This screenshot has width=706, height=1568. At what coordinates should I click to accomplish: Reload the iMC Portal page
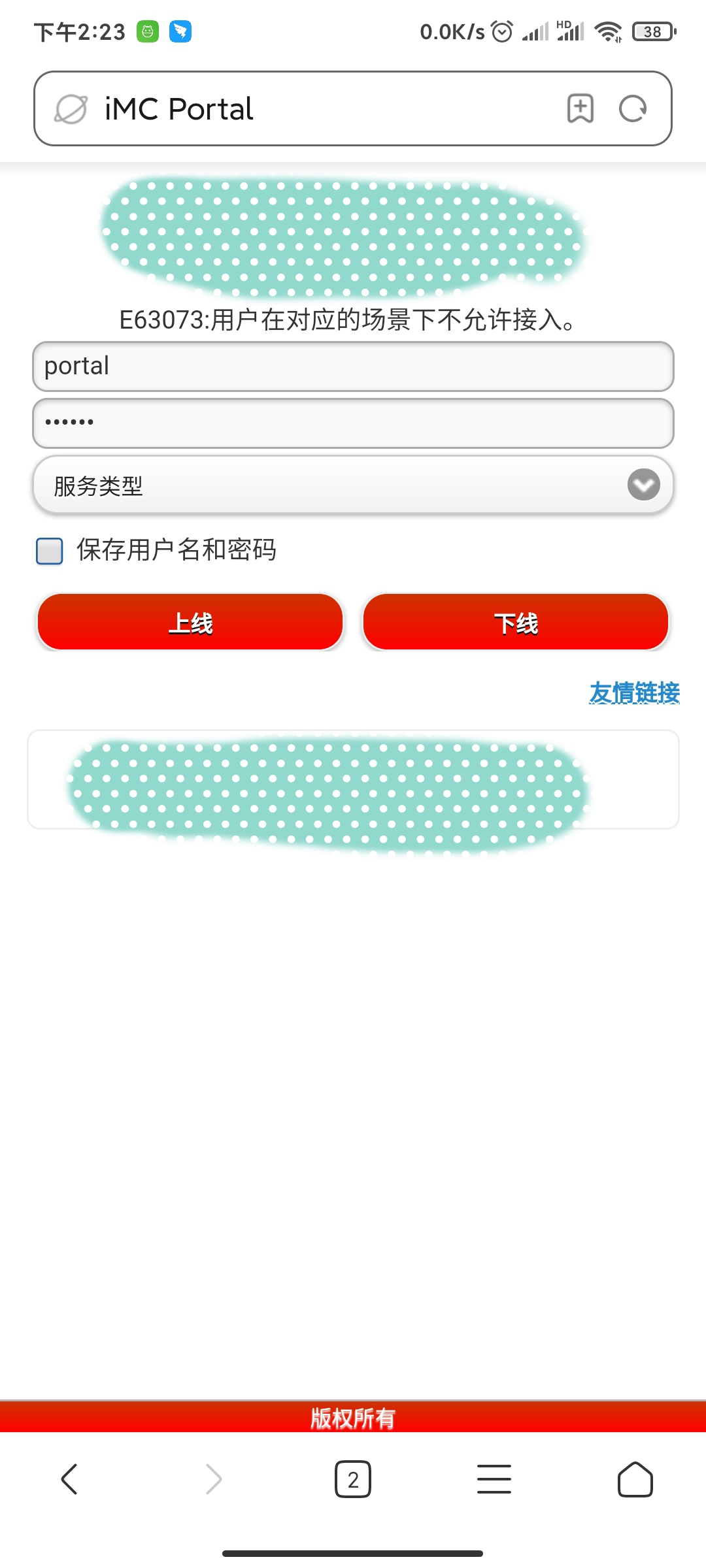pyautogui.click(x=633, y=108)
